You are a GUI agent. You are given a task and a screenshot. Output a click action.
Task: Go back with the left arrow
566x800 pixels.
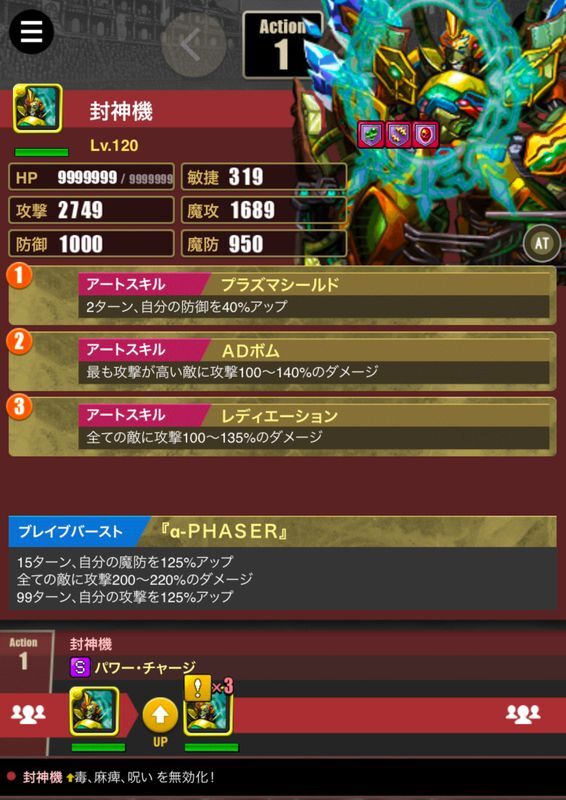[192, 45]
